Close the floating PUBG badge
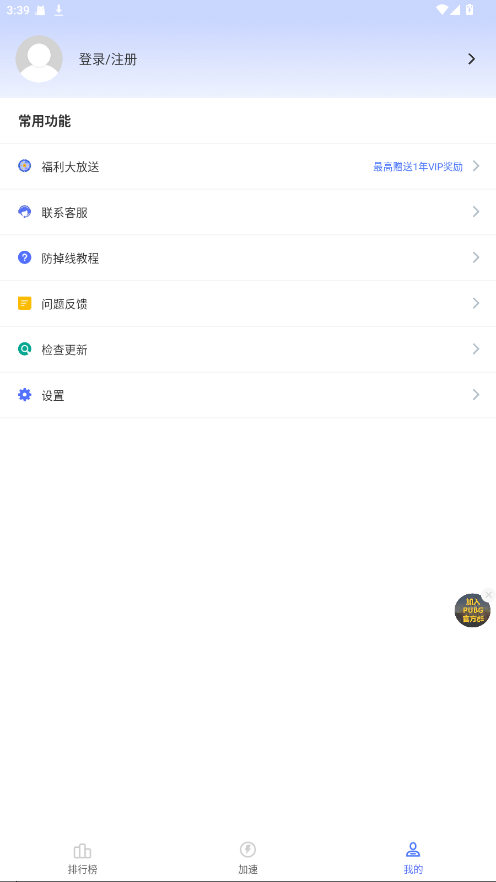The height and width of the screenshot is (882, 496). click(x=488, y=595)
